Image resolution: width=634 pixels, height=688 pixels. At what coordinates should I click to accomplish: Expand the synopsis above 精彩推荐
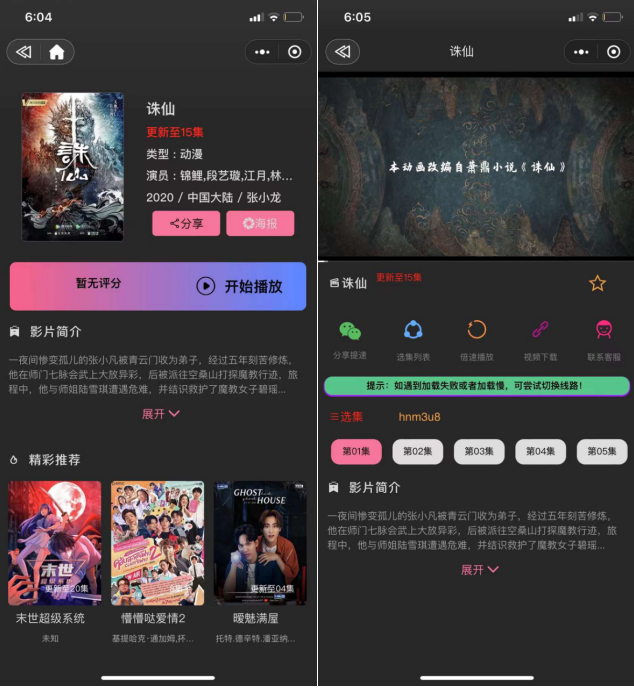(x=160, y=414)
